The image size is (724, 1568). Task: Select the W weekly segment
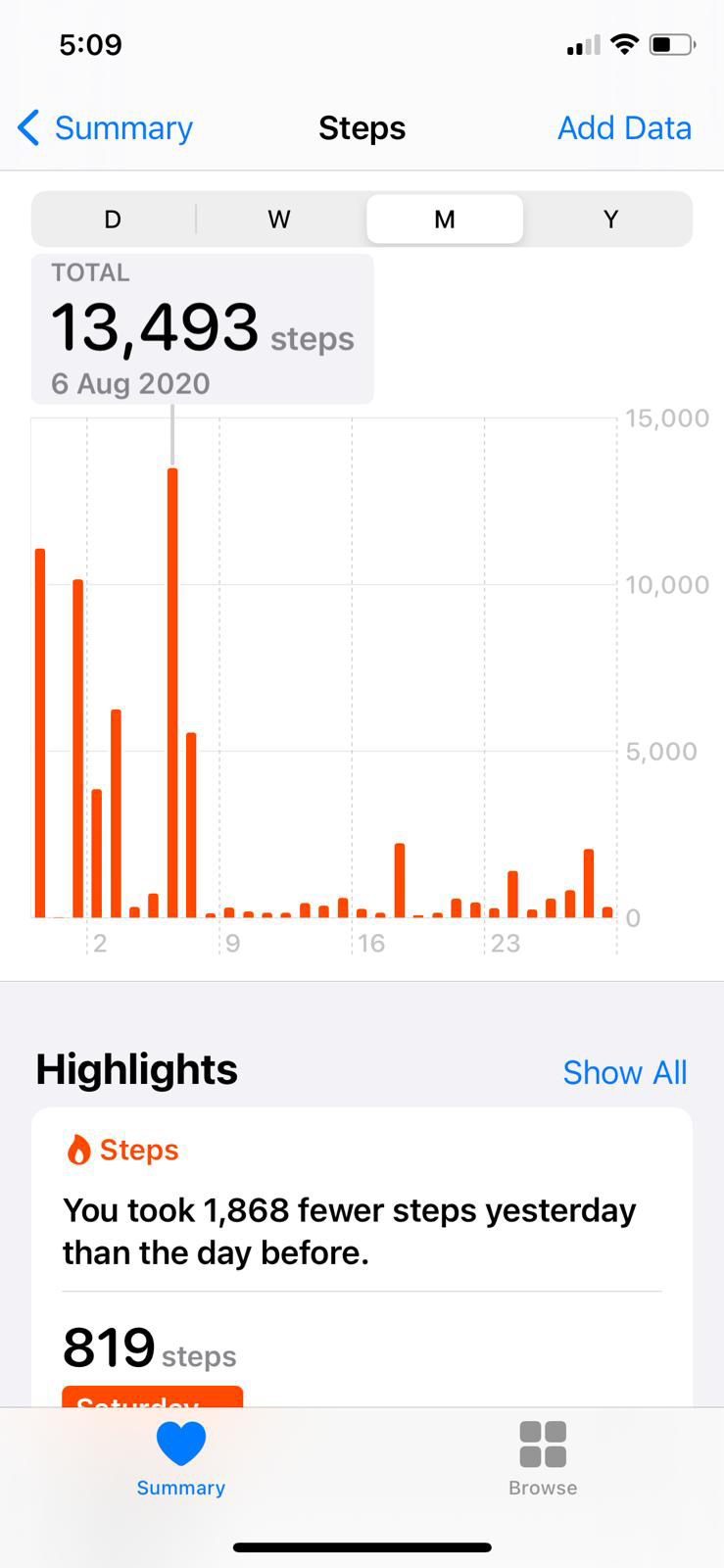pyautogui.click(x=279, y=219)
